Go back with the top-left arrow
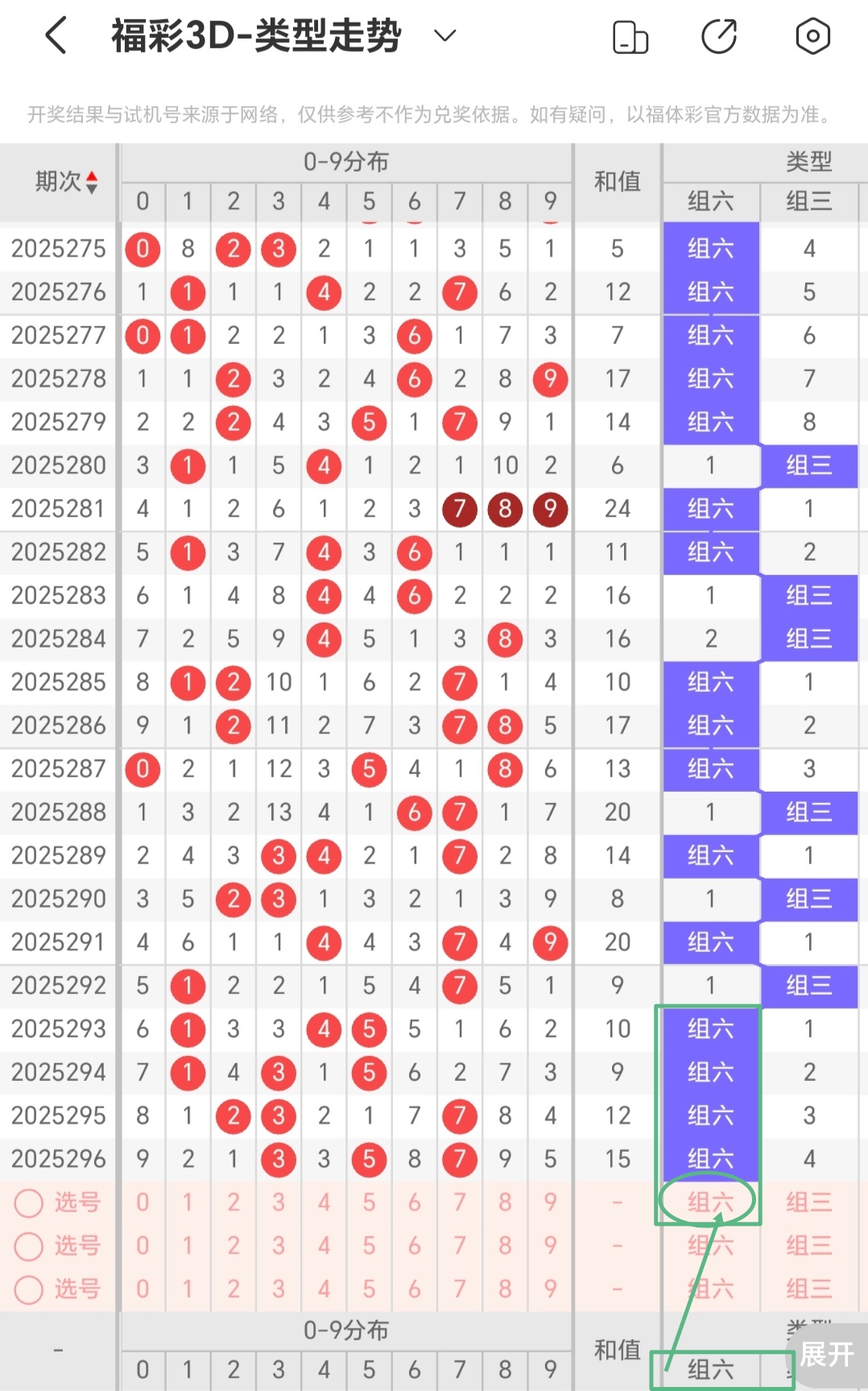The image size is (868, 1391). [56, 36]
